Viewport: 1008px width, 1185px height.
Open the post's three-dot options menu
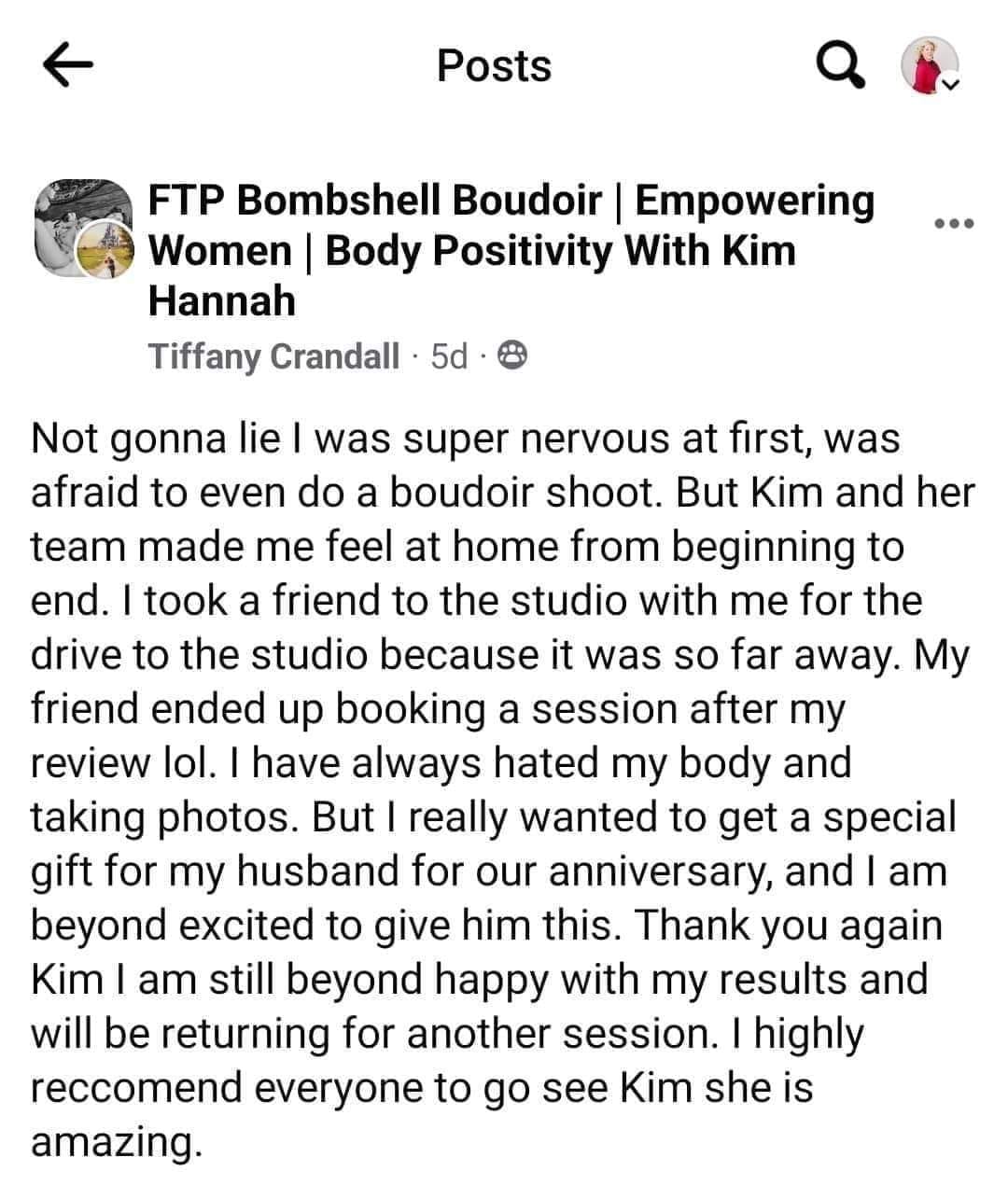tap(955, 224)
